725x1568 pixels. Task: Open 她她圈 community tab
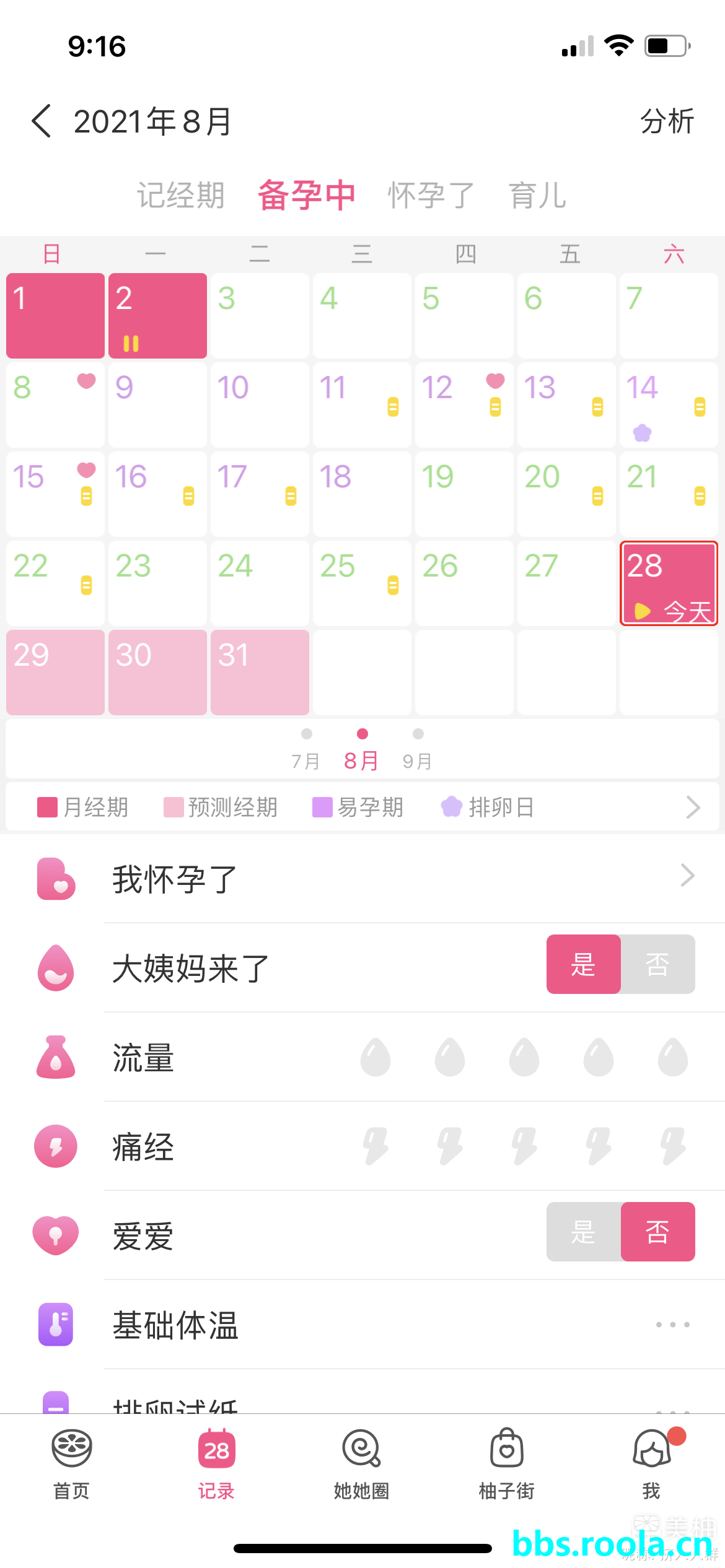(361, 1464)
